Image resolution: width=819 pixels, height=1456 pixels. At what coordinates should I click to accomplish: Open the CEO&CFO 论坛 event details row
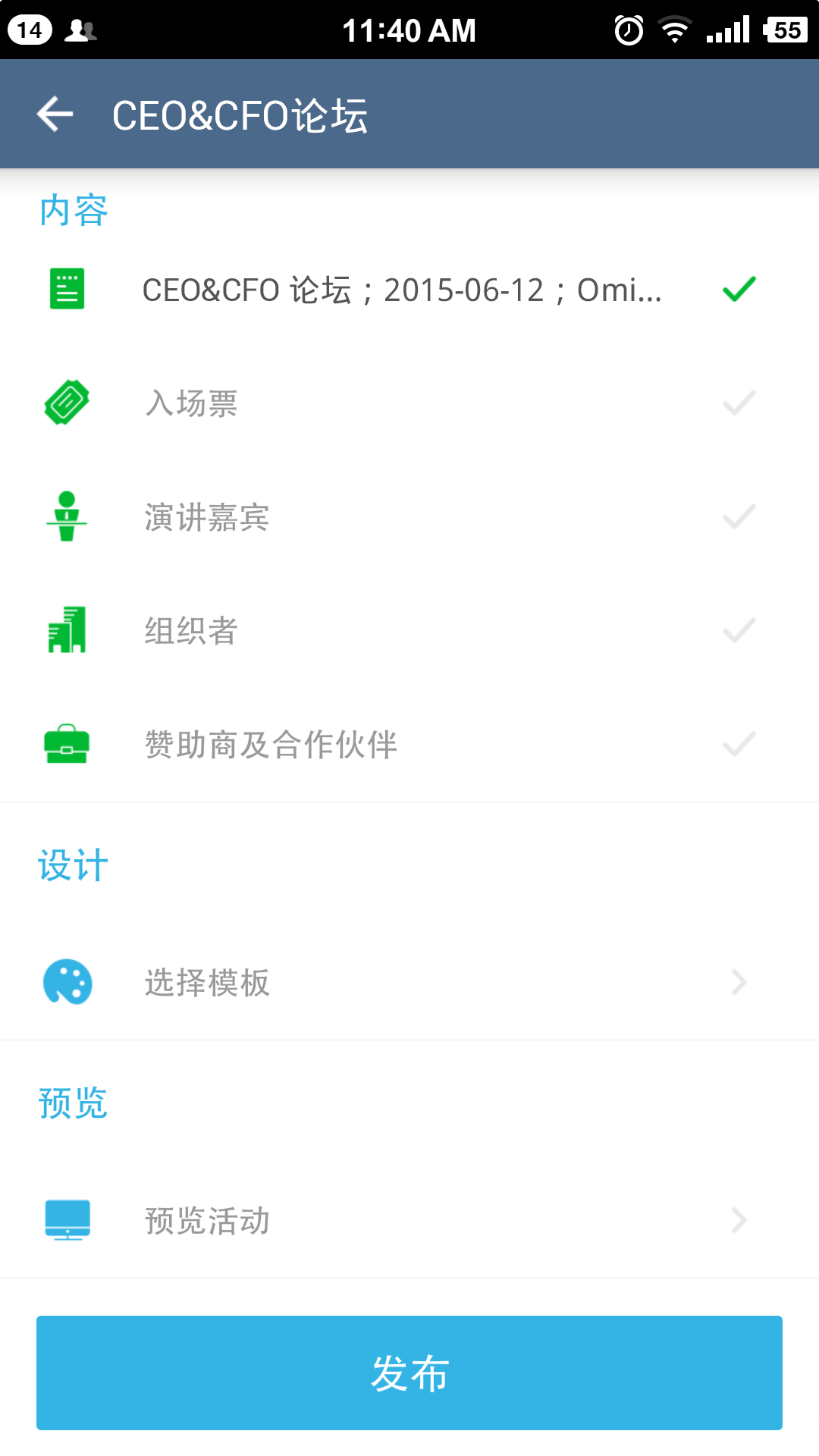point(402,290)
